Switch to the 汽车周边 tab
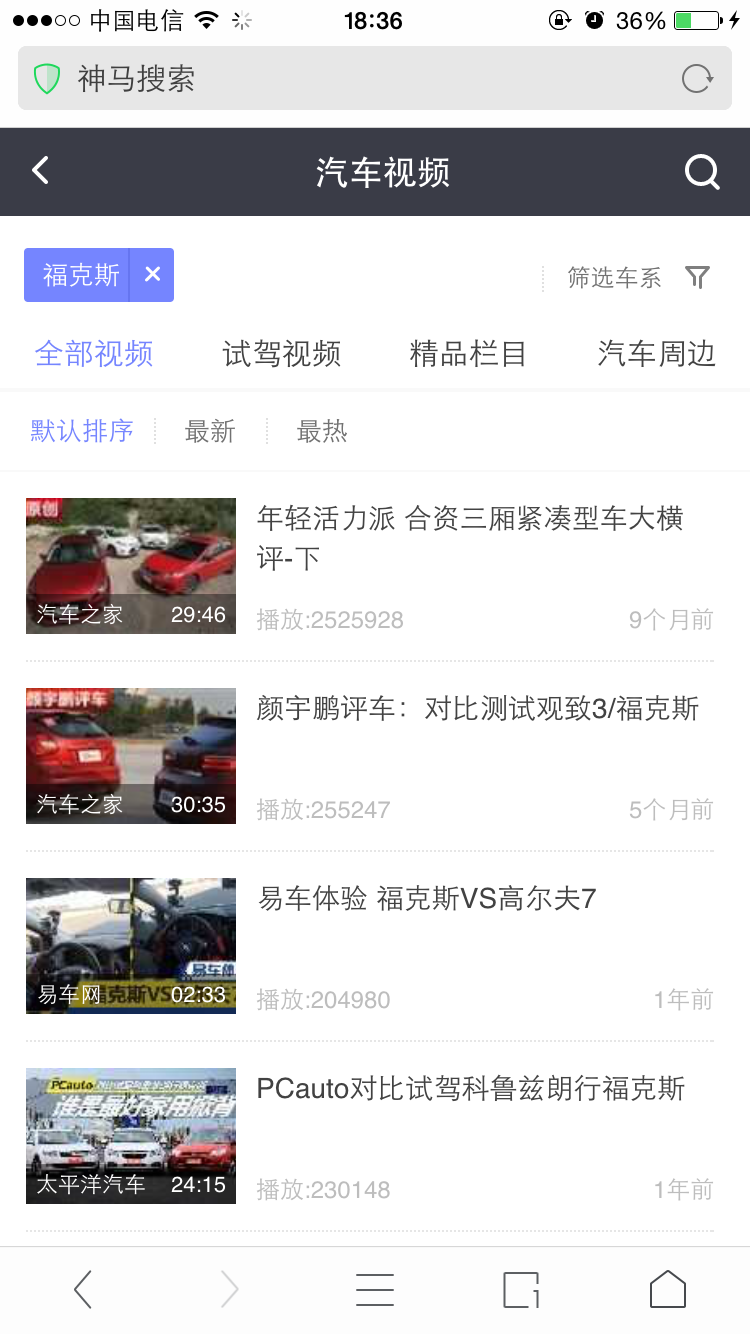The height and width of the screenshot is (1334, 750). 653,353
